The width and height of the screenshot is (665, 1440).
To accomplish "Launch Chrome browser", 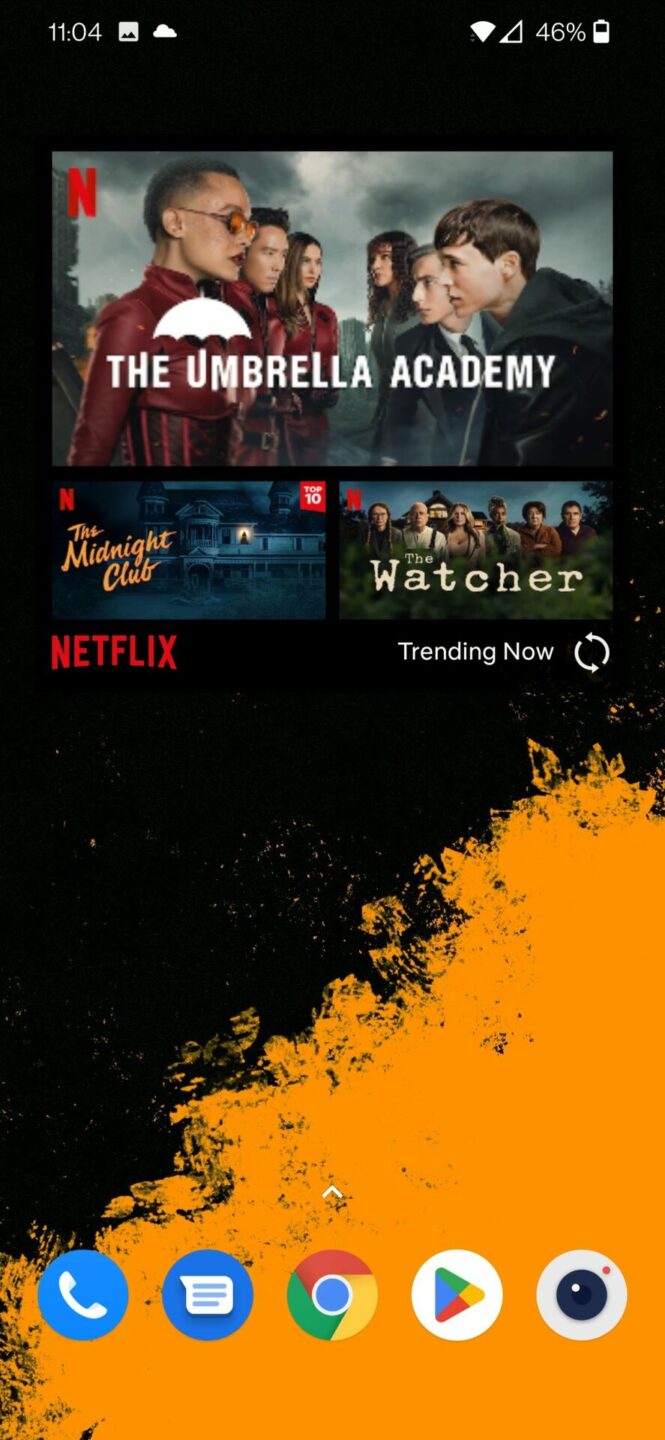I will coord(332,1295).
